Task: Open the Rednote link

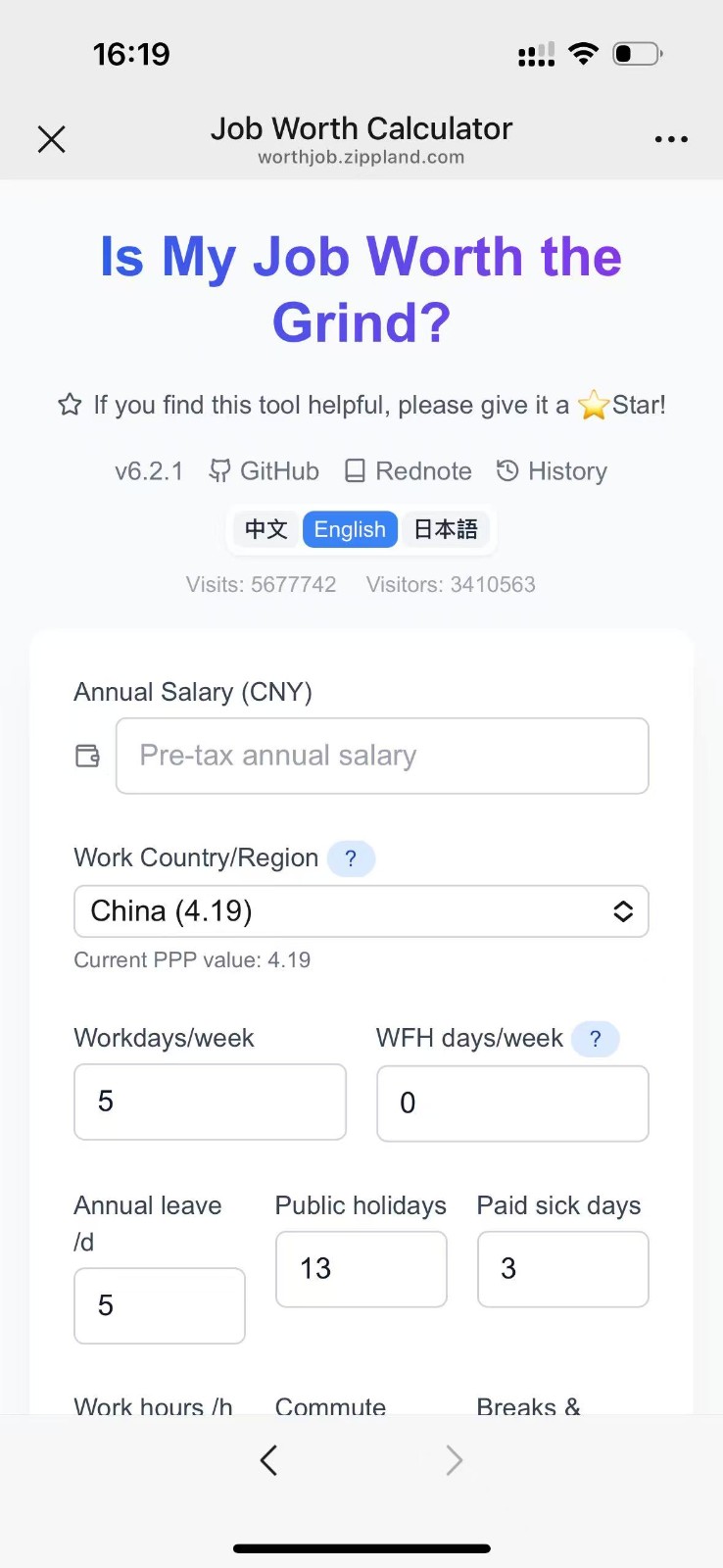Action: (x=409, y=471)
